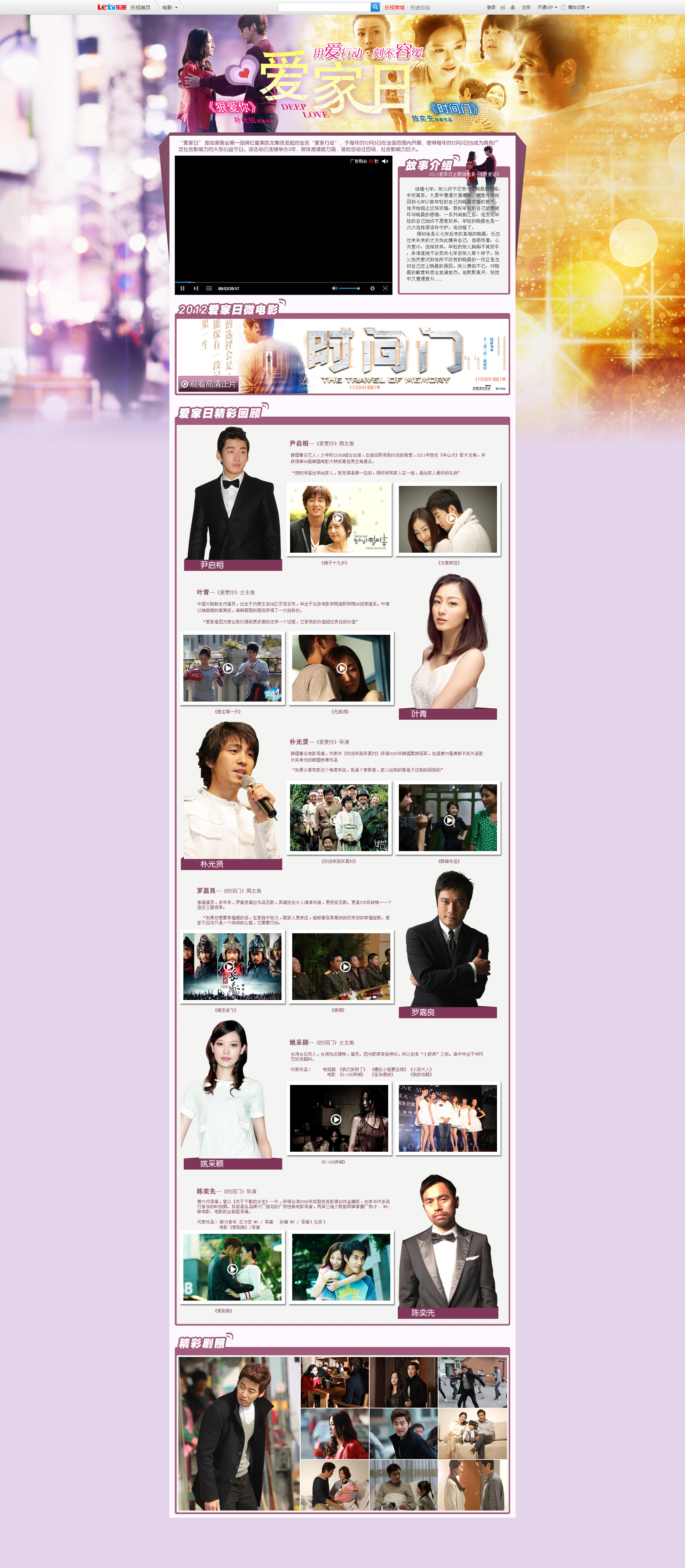Open the 乐视首页 home link
Screen dimensions: 685x1568
[141, 7]
